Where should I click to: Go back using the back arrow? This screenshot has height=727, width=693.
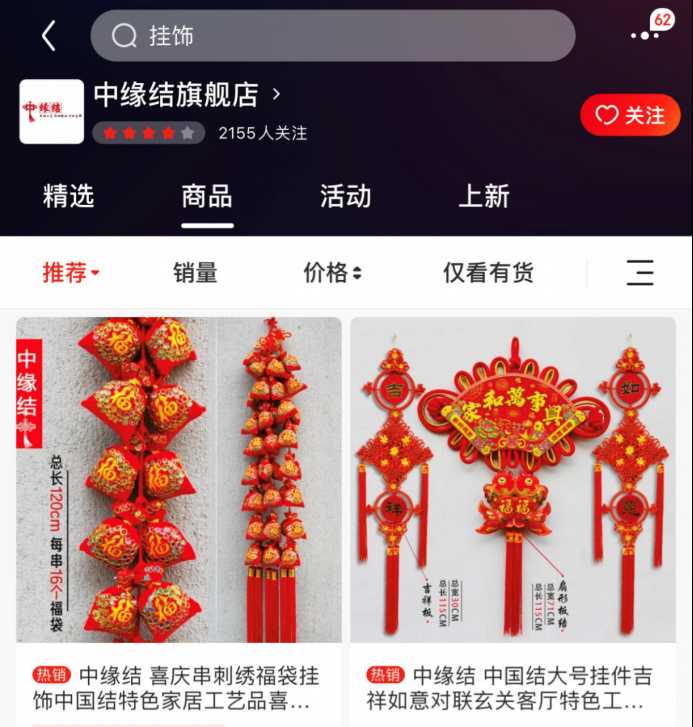tap(48, 36)
